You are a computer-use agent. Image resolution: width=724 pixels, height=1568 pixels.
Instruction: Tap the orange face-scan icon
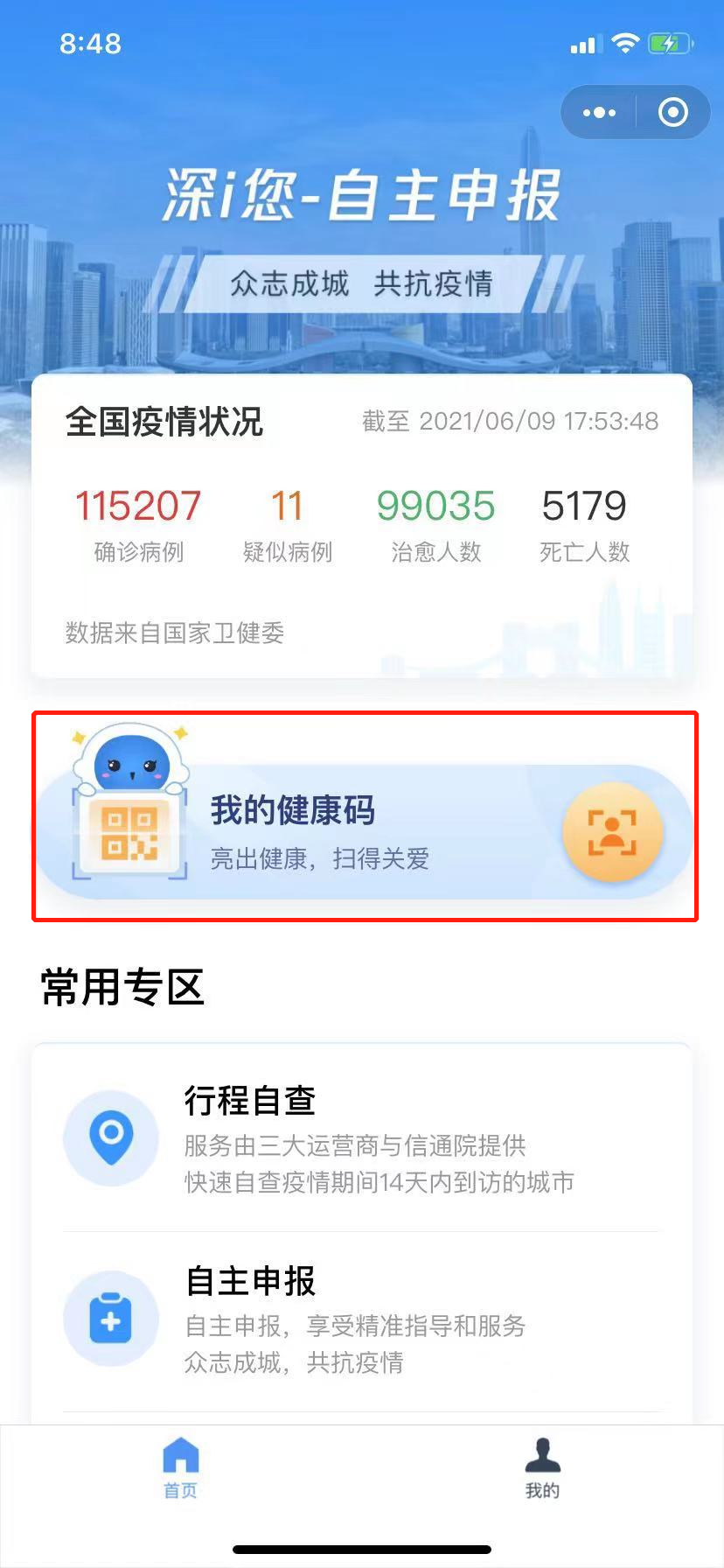click(x=614, y=832)
